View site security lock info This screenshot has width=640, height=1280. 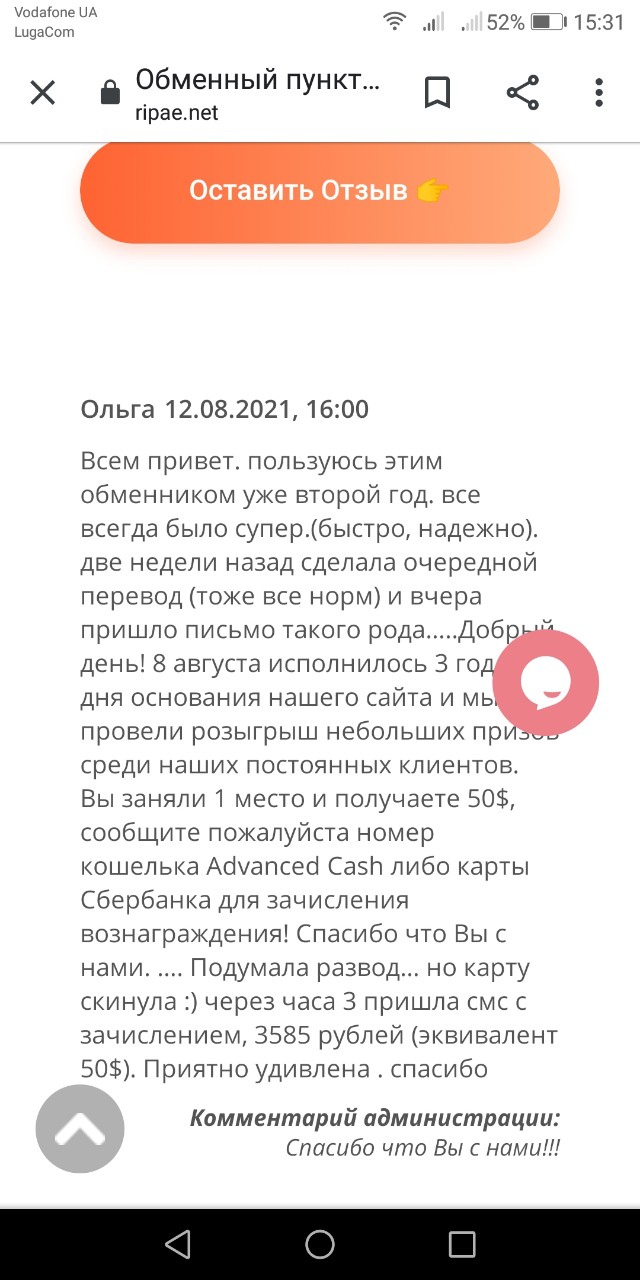[x=110, y=95]
